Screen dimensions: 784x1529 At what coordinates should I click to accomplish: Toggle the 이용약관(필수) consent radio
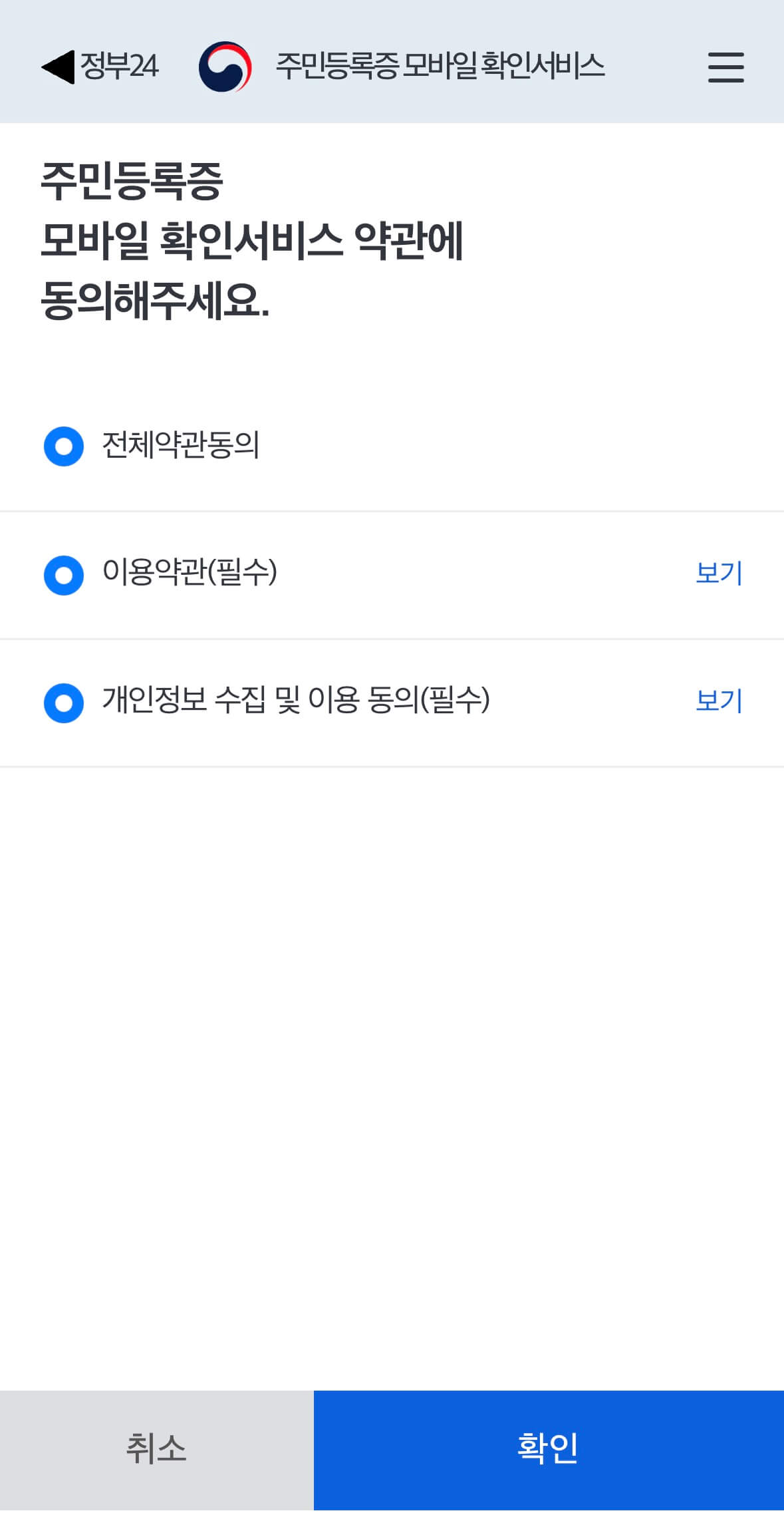pyautogui.click(x=65, y=574)
